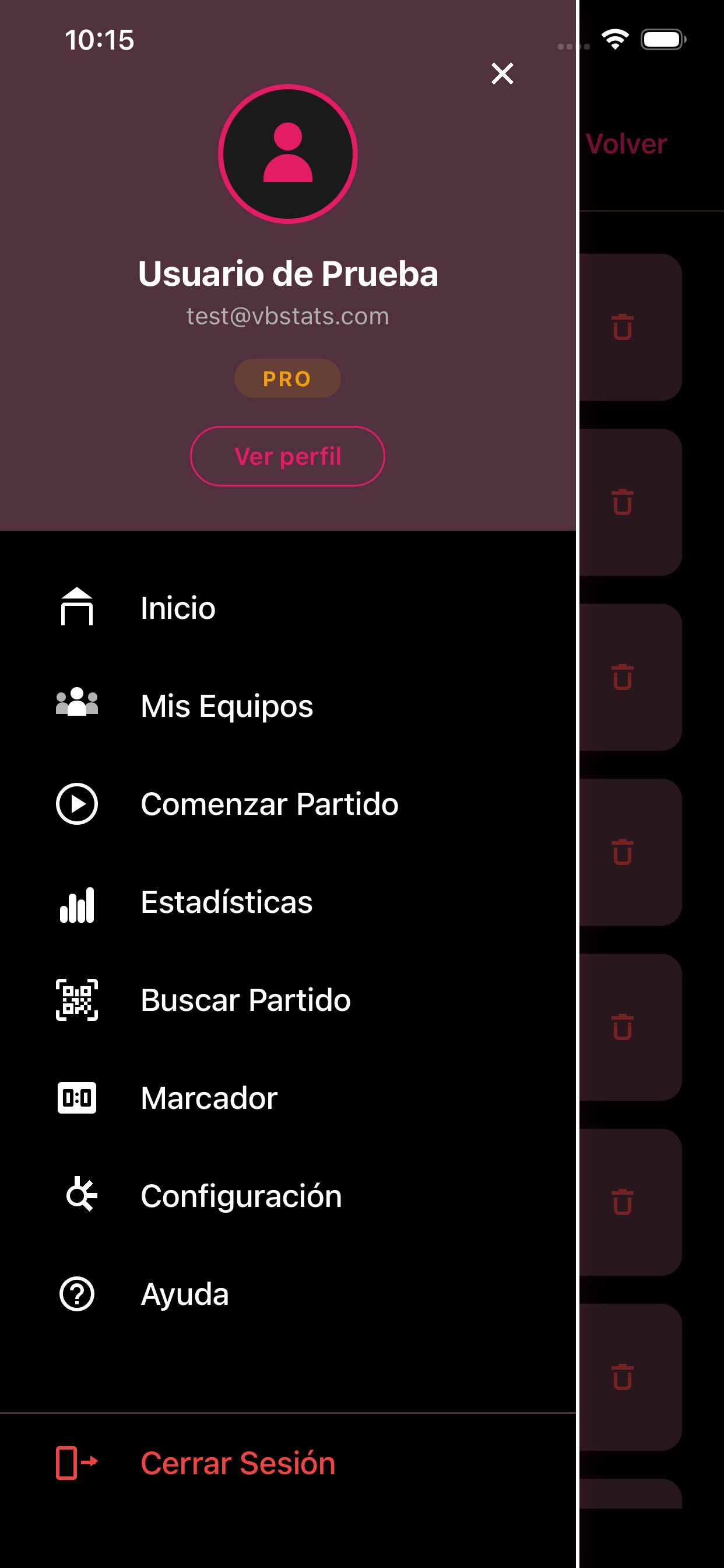Tap Cerrar Sesión to log out

click(237, 1462)
